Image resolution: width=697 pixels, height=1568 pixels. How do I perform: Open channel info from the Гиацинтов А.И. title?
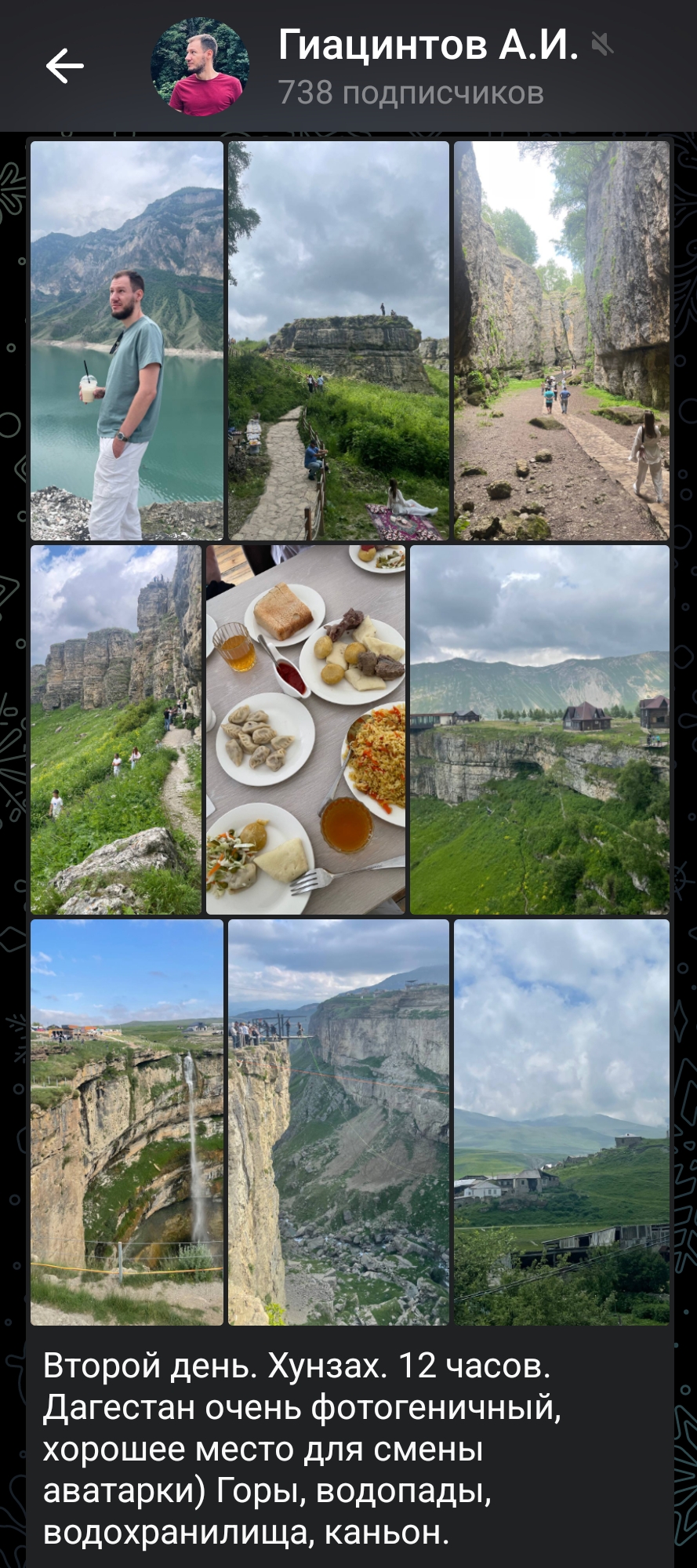click(427, 45)
